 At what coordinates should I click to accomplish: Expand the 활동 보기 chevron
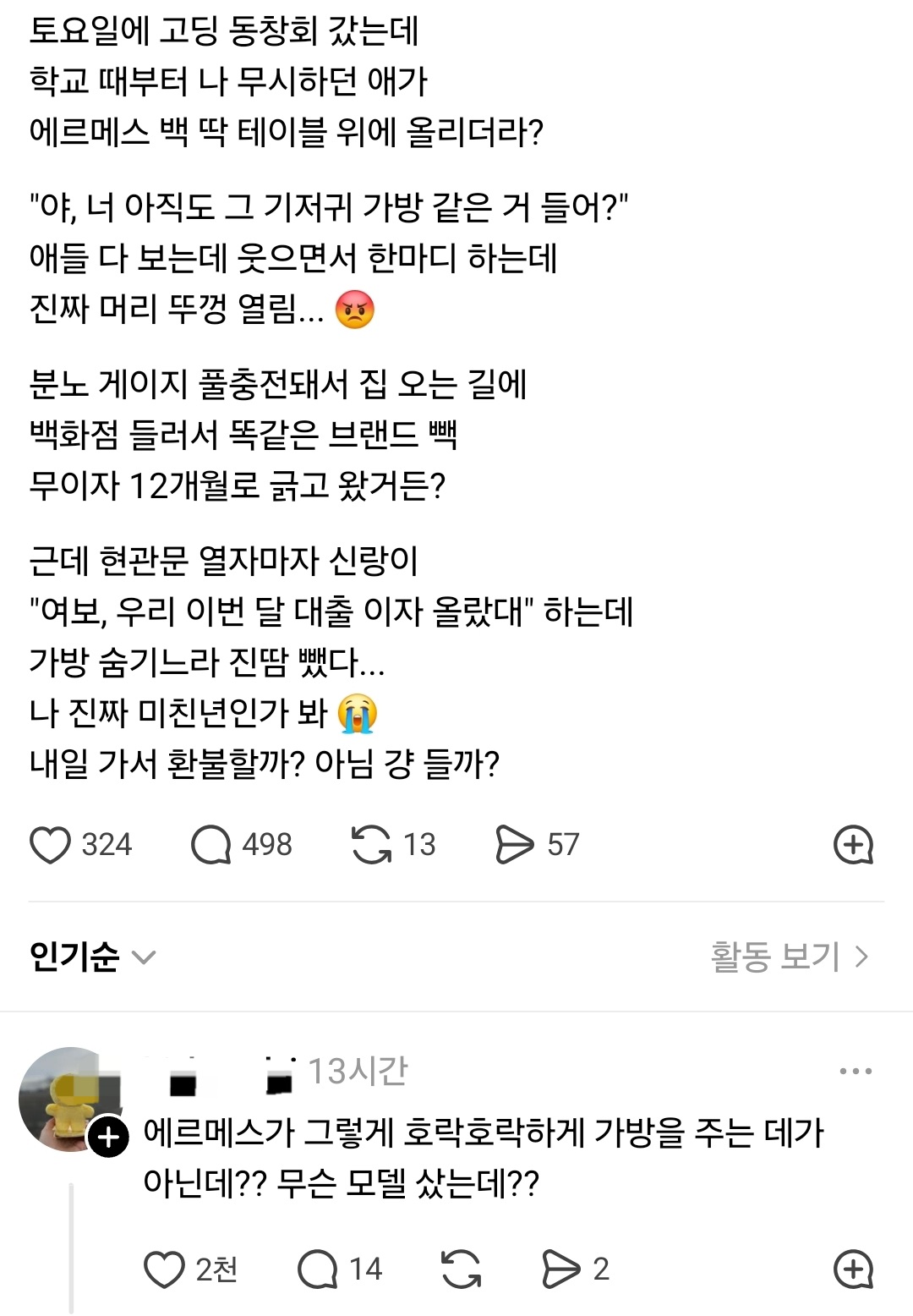click(x=860, y=955)
